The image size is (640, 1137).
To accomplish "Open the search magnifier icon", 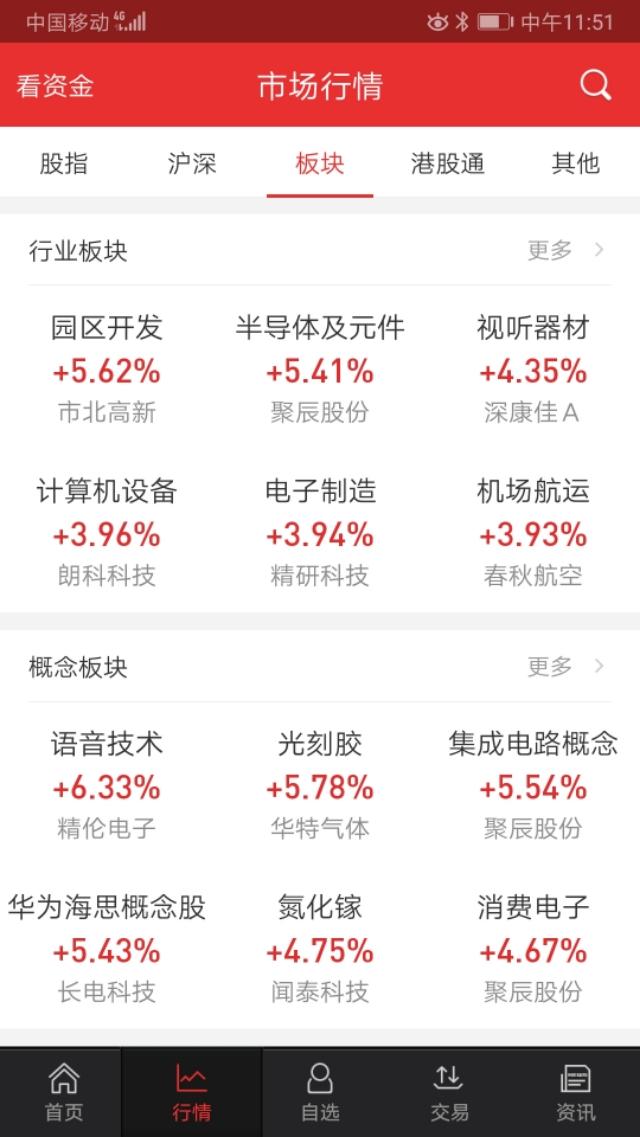I will (x=595, y=86).
